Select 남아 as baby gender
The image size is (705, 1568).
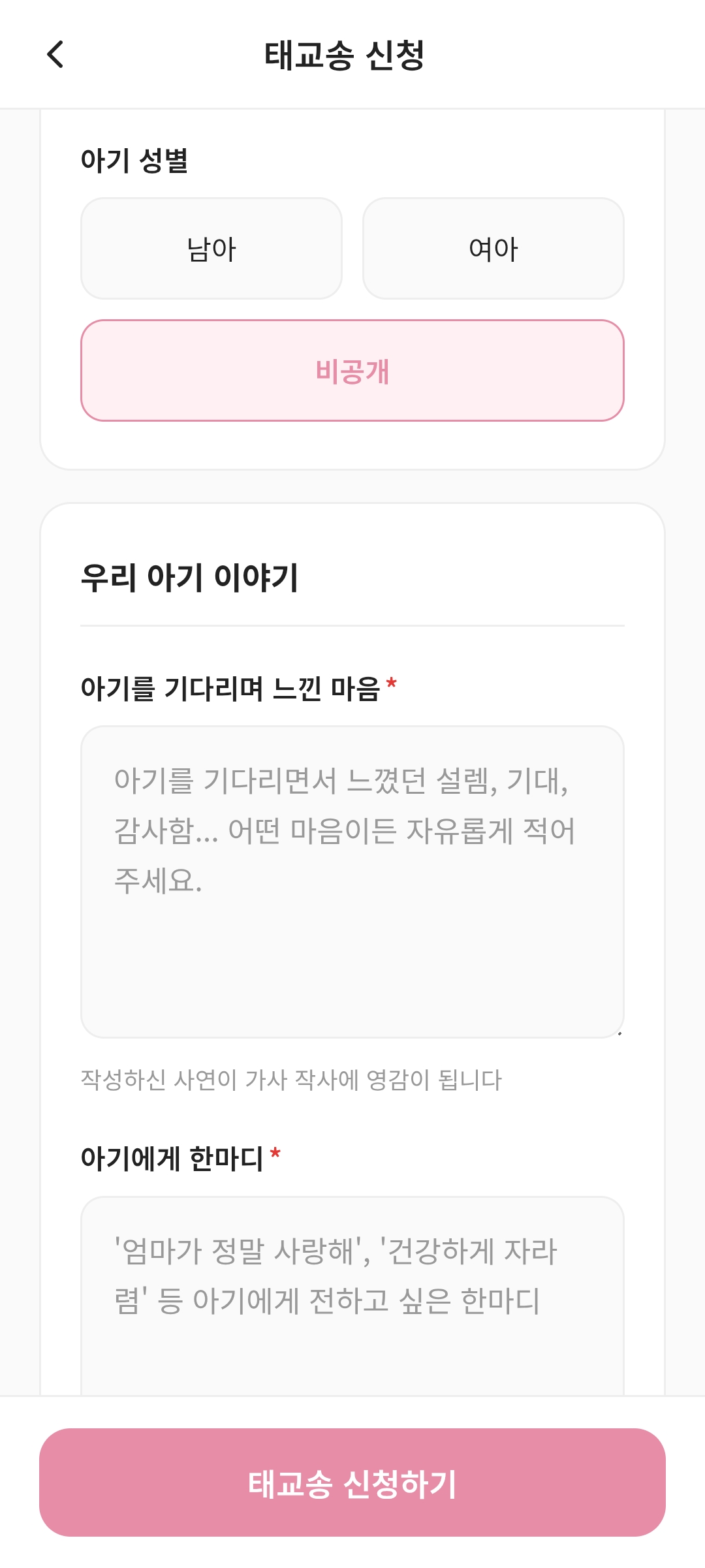pyautogui.click(x=211, y=249)
